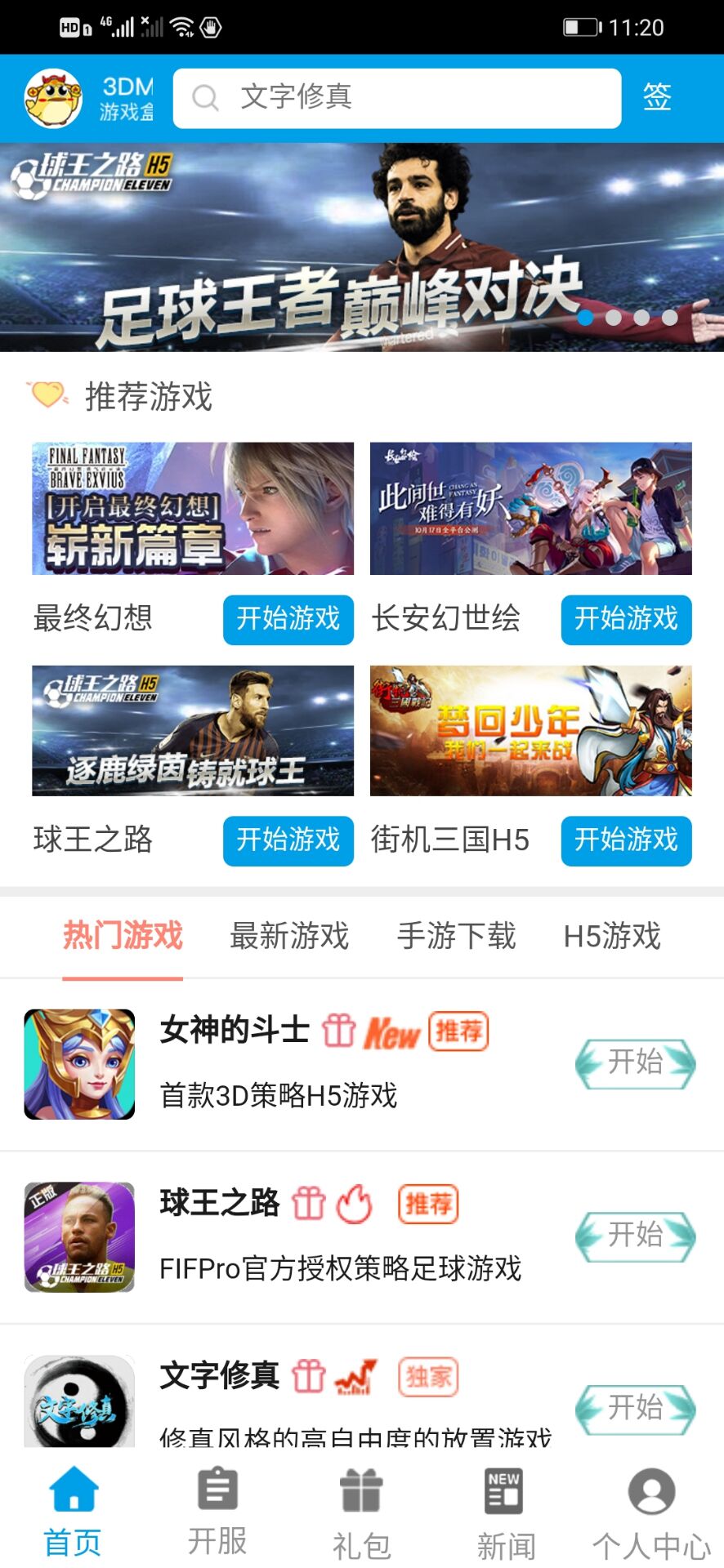
Task: Click 开始游戏 for 最终幻想
Action: point(288,621)
